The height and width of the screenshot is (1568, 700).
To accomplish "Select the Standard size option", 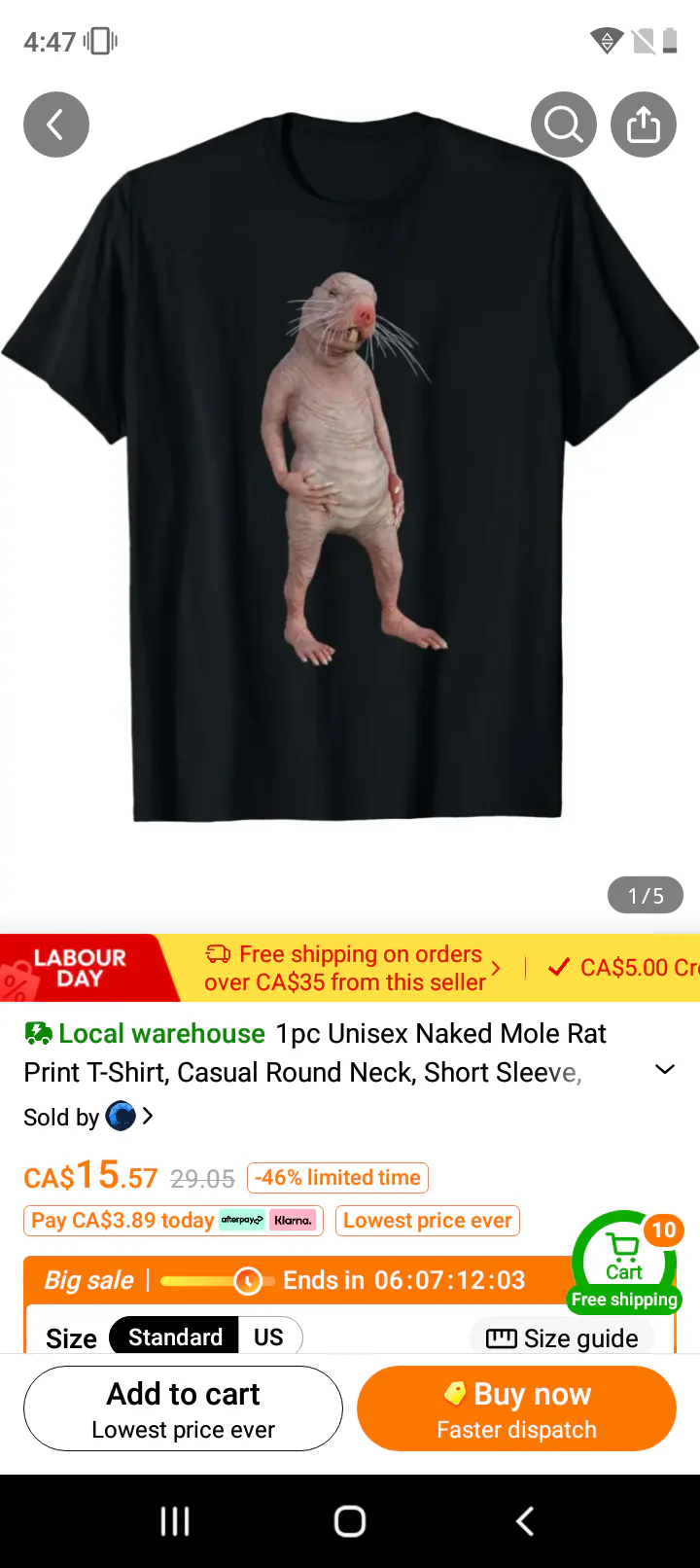I will click(175, 1337).
